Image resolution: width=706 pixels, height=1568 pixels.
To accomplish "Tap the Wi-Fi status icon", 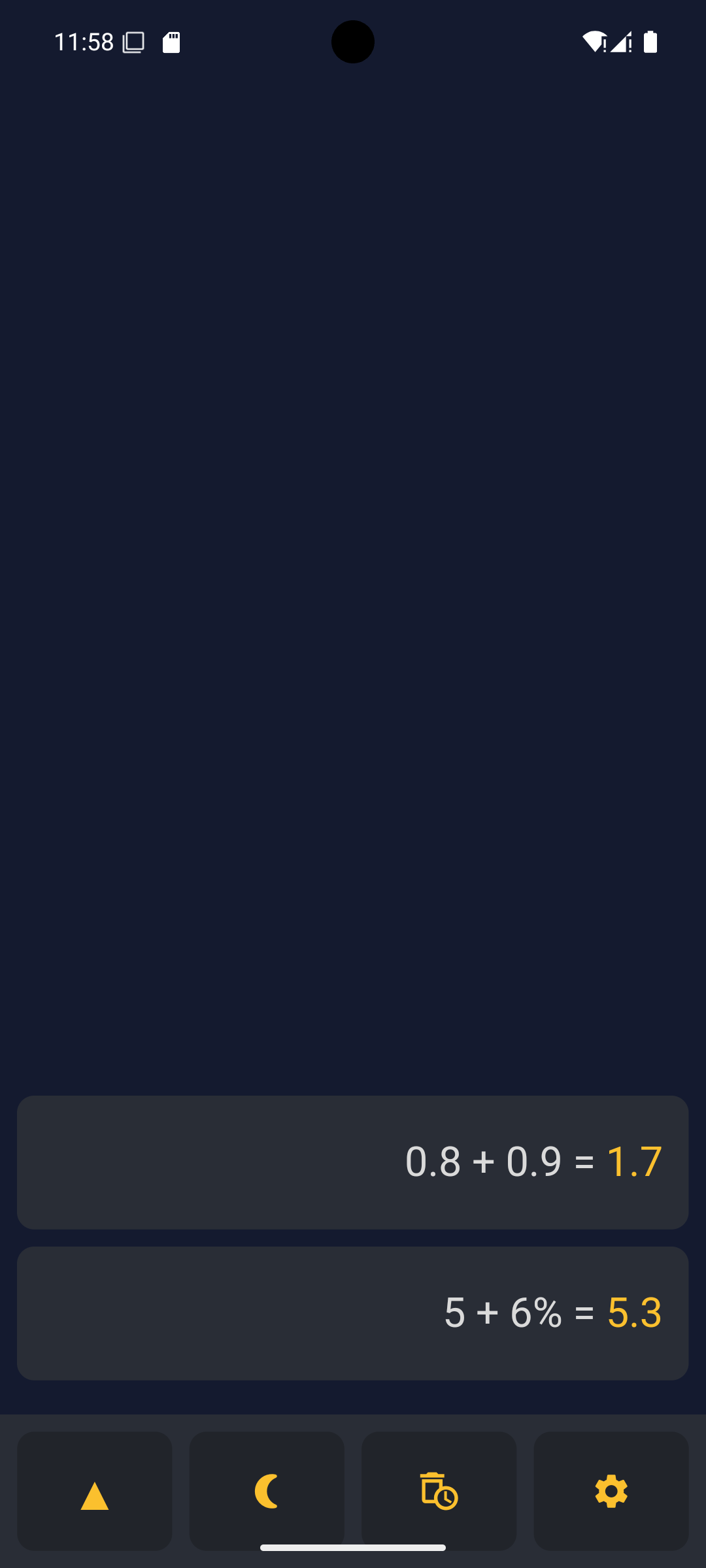I will (x=594, y=42).
